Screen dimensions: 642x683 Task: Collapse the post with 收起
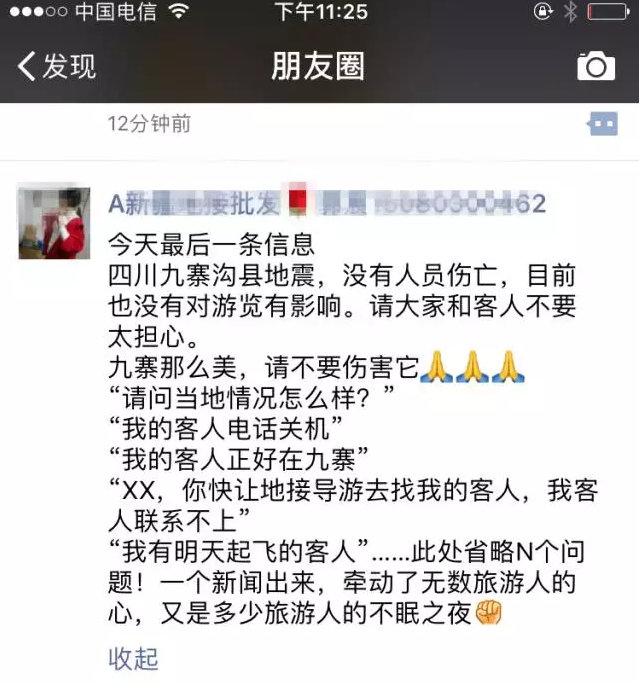click(133, 658)
